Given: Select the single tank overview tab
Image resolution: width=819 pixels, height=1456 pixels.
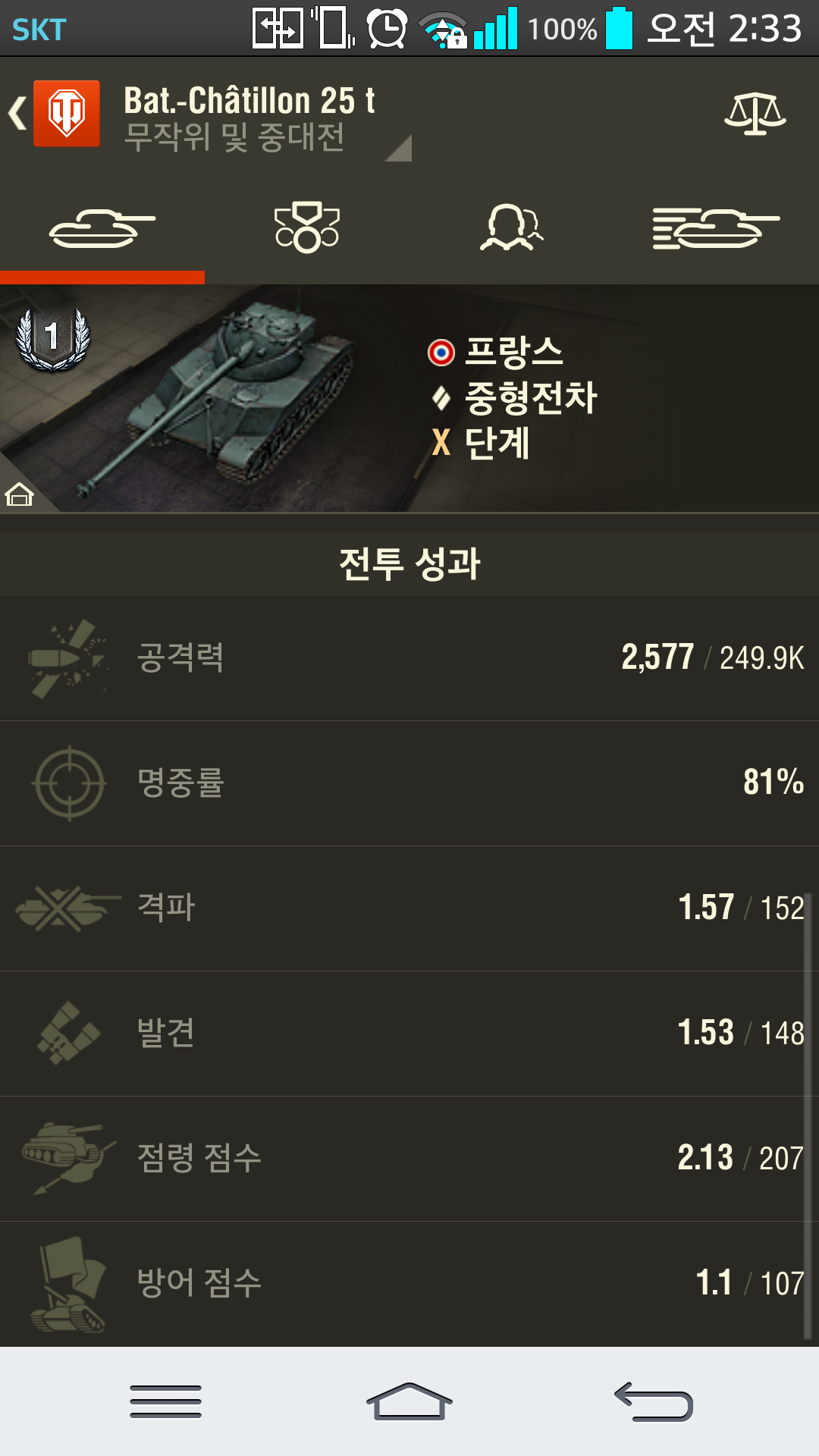Looking at the screenshot, I should [102, 227].
